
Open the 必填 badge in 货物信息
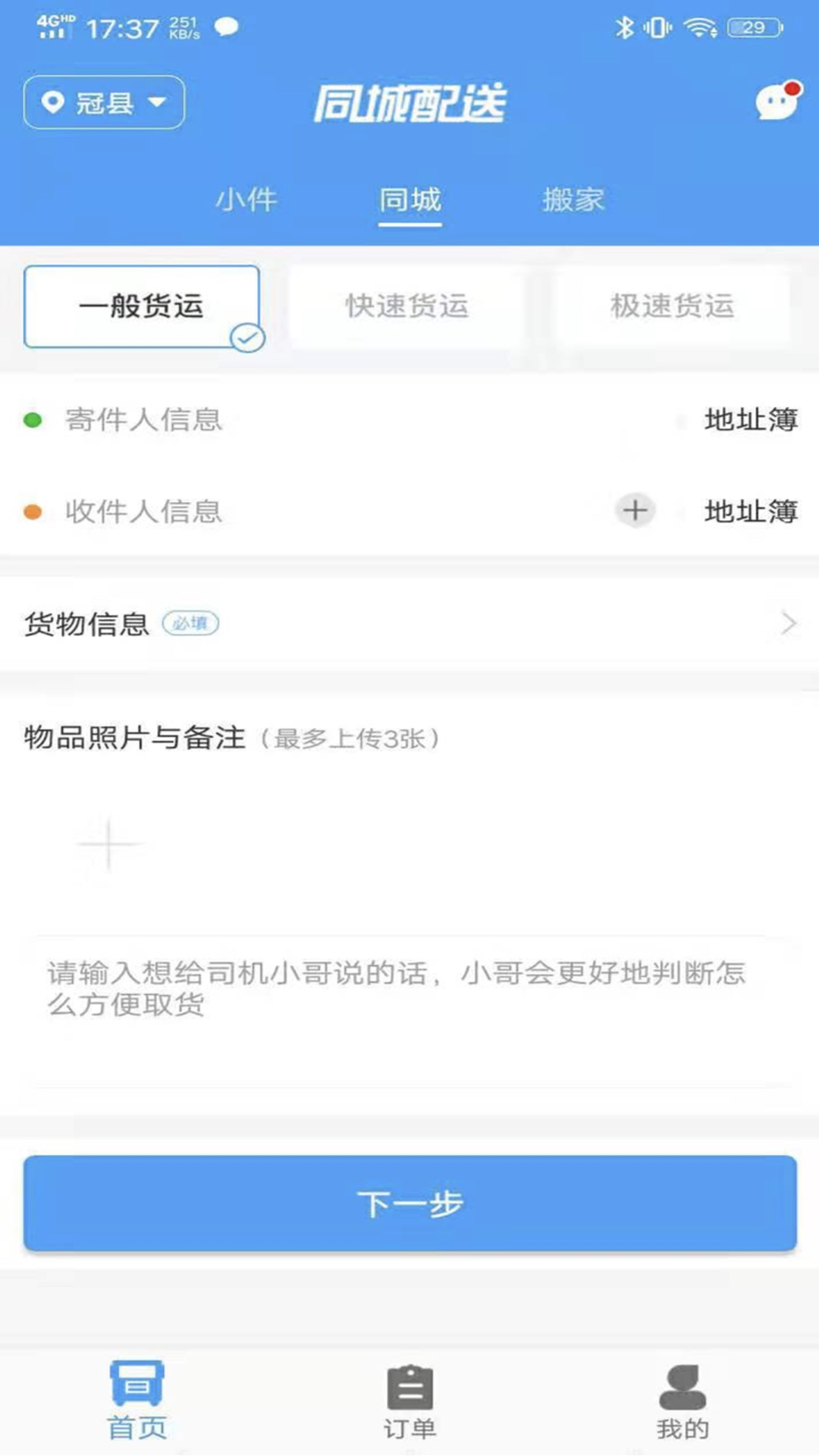pos(191,623)
